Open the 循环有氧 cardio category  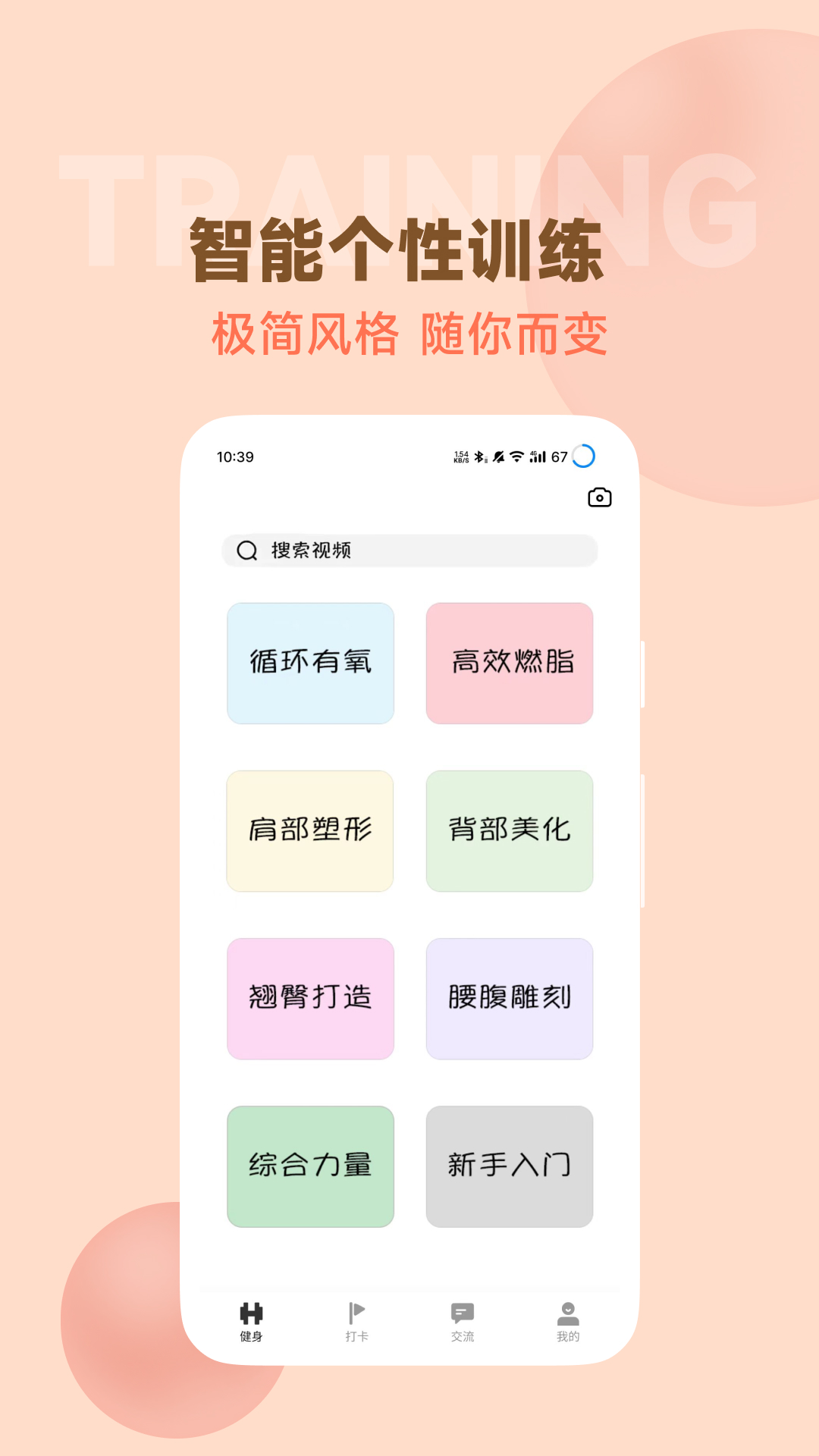point(309,663)
